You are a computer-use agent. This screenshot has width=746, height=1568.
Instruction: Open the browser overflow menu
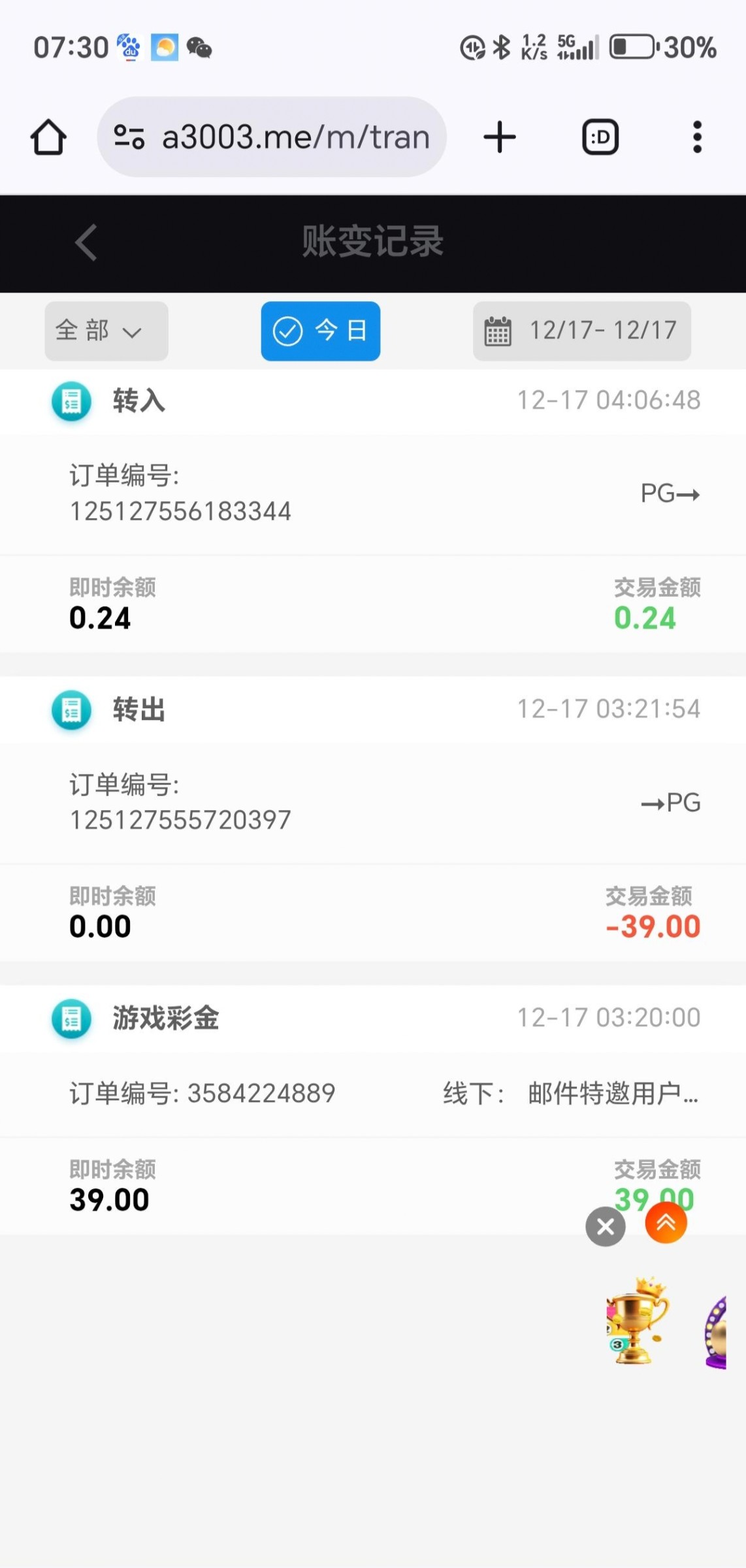[697, 137]
